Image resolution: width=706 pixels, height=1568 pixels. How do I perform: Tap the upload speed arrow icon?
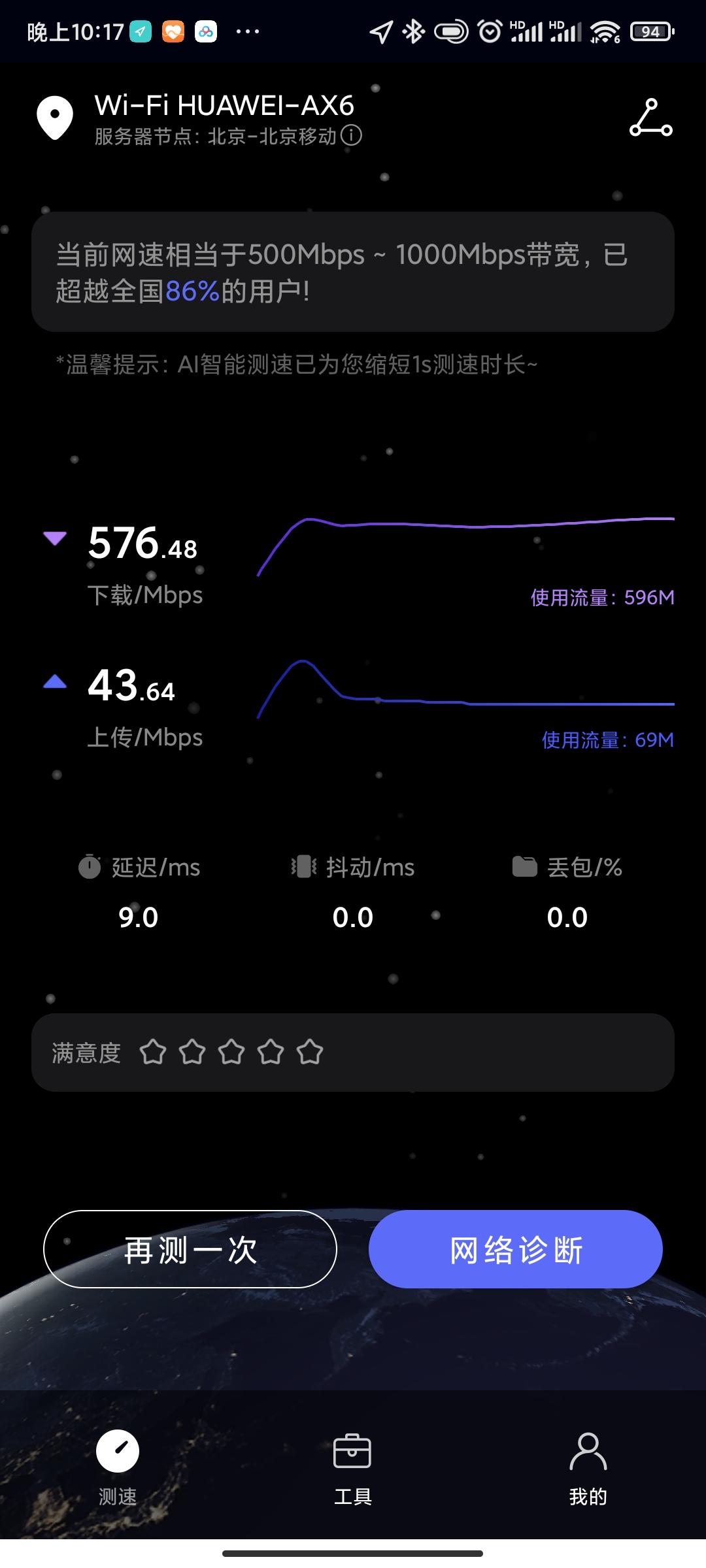(56, 682)
